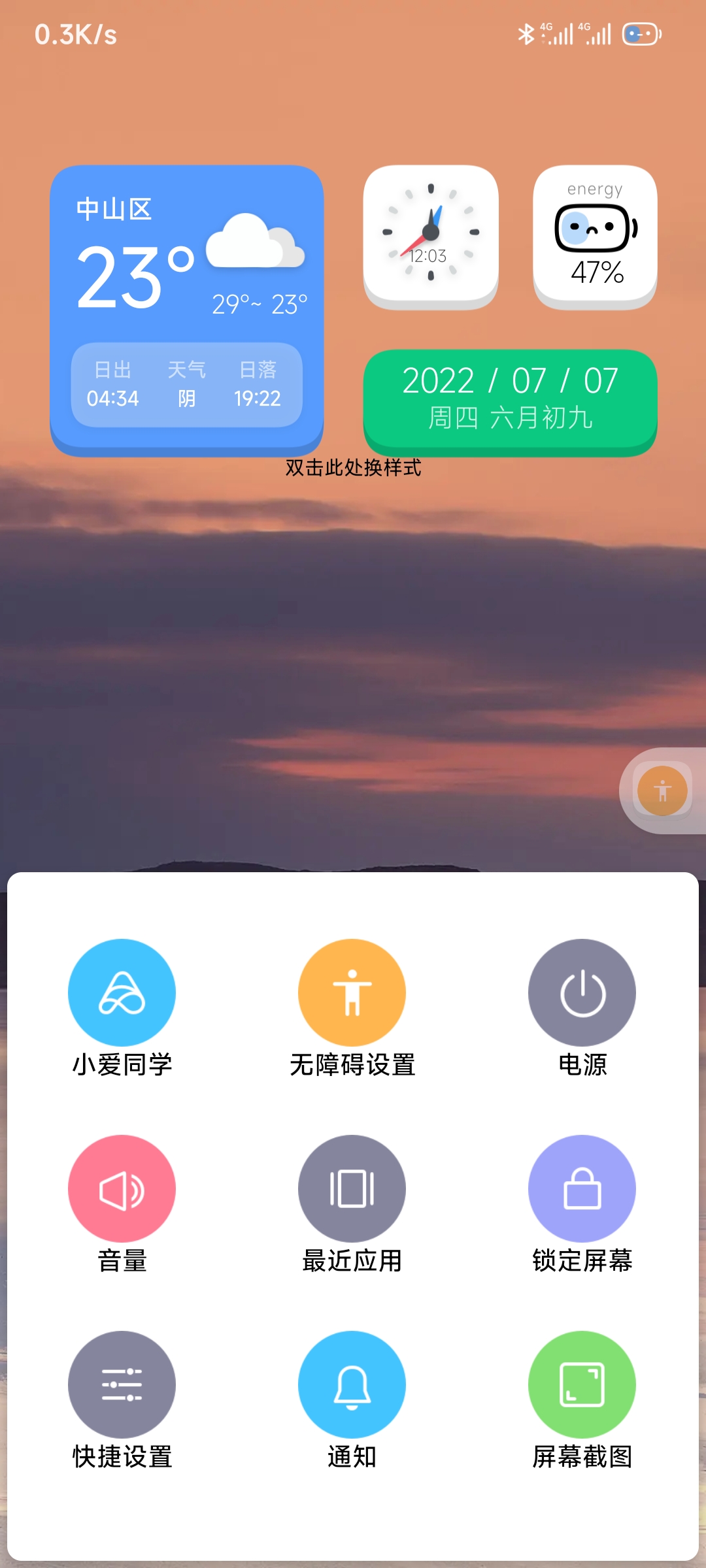Open the energy battery widget
The width and height of the screenshot is (706, 1568).
coord(595,235)
